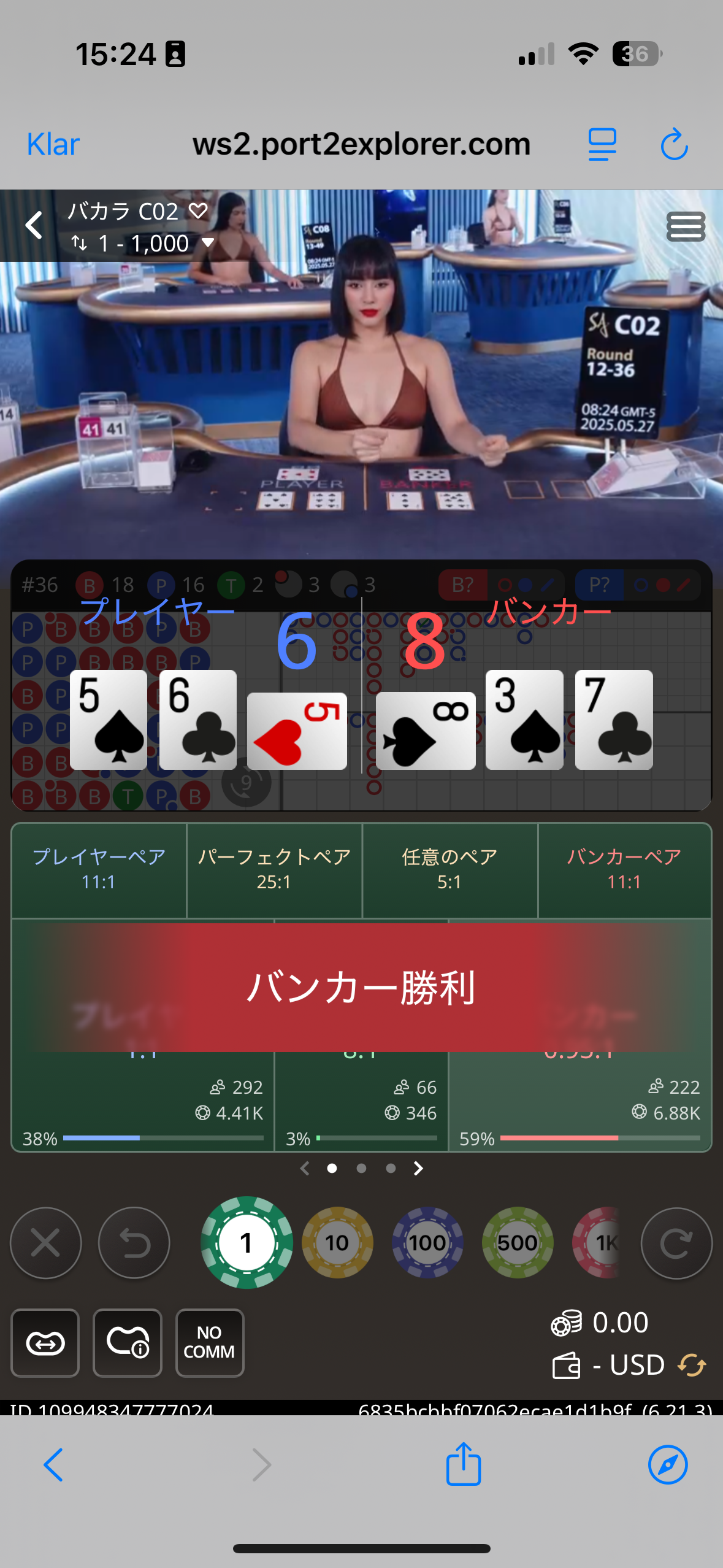The width and height of the screenshot is (723, 1568).
Task: Bet on パーフェクトペア 25:1
Action: [x=274, y=869]
